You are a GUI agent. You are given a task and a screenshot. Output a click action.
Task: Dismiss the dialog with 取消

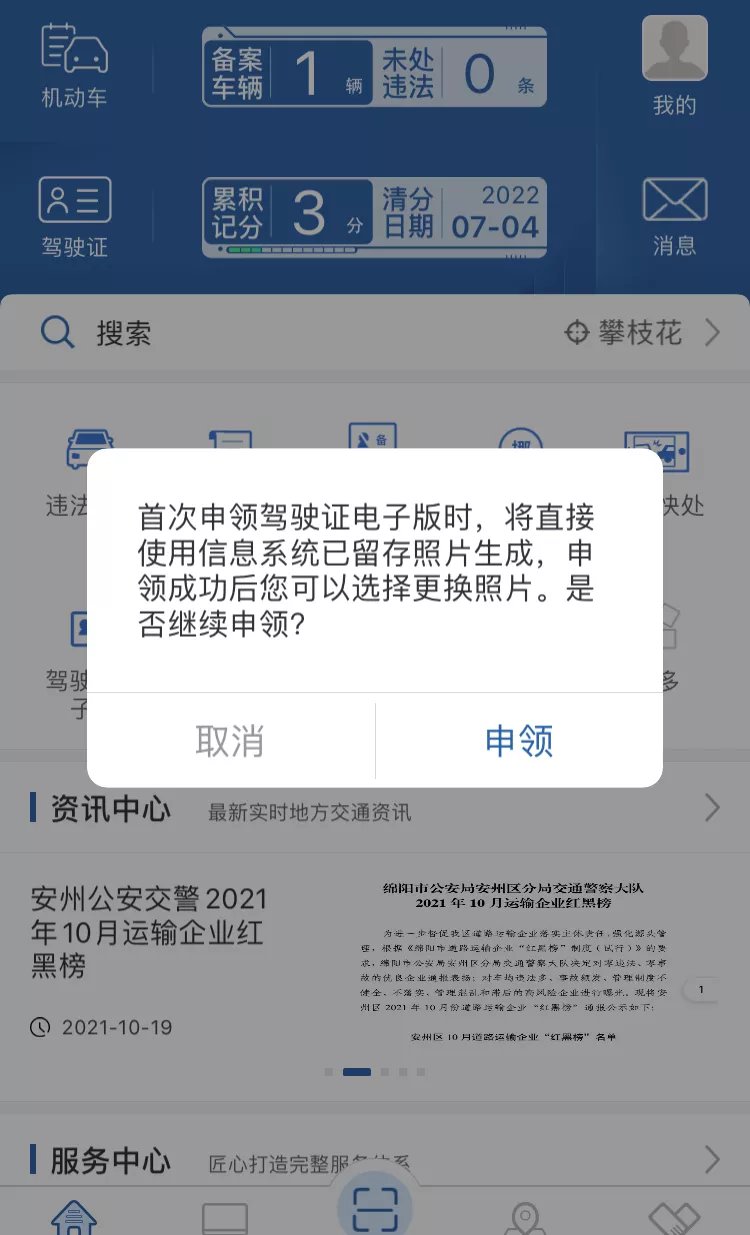[231, 741]
